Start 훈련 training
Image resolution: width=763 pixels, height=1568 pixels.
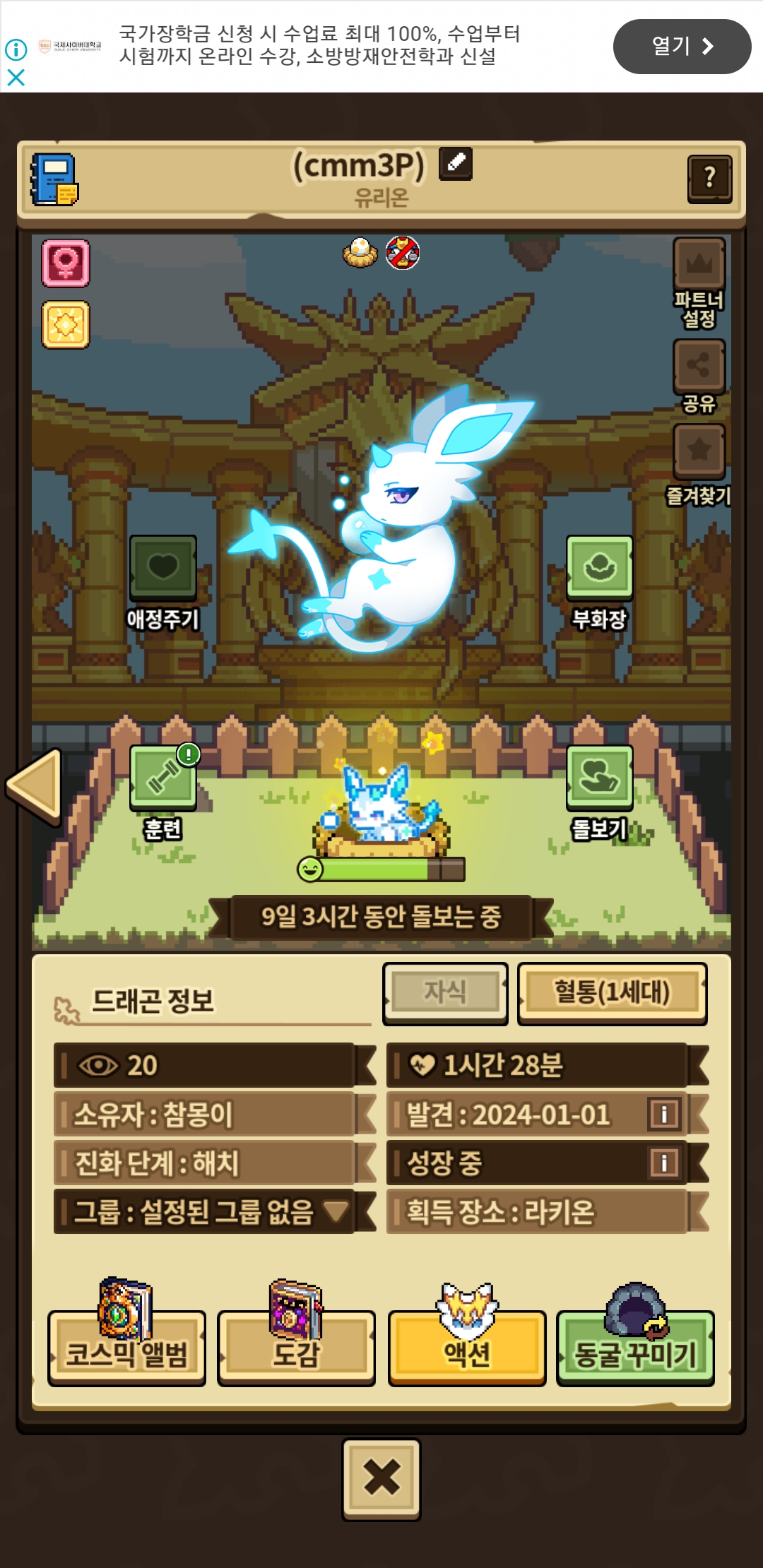click(x=163, y=777)
